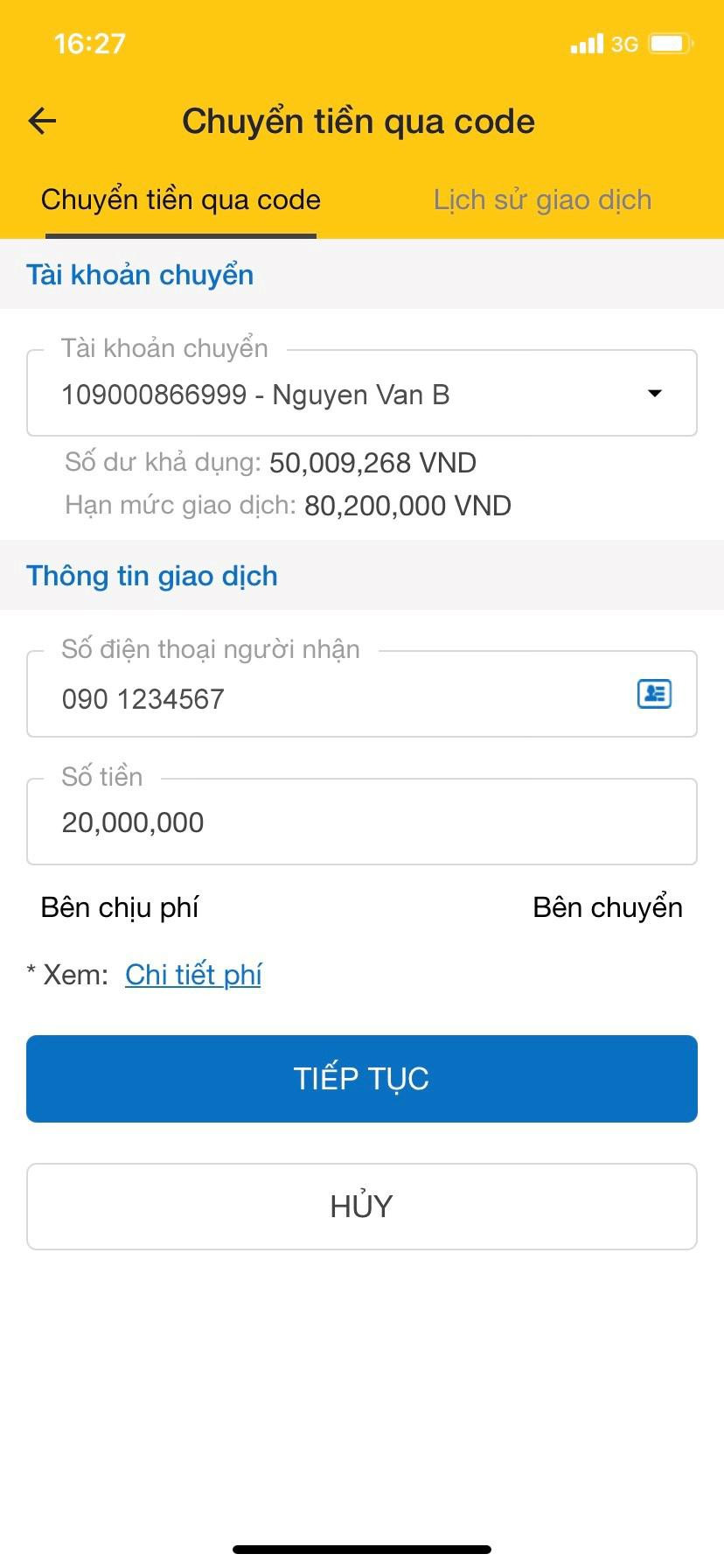Cancel the transfer with the 'HỦY' button

point(362,1206)
